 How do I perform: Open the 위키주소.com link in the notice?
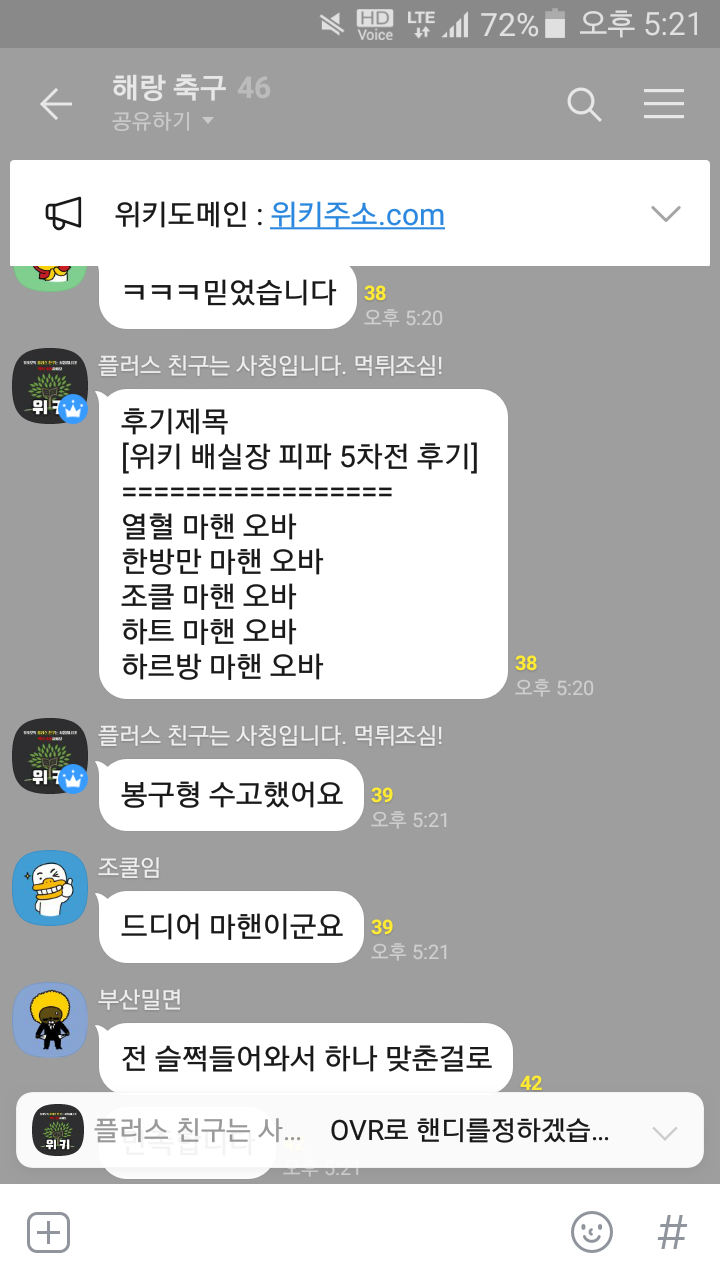point(357,214)
